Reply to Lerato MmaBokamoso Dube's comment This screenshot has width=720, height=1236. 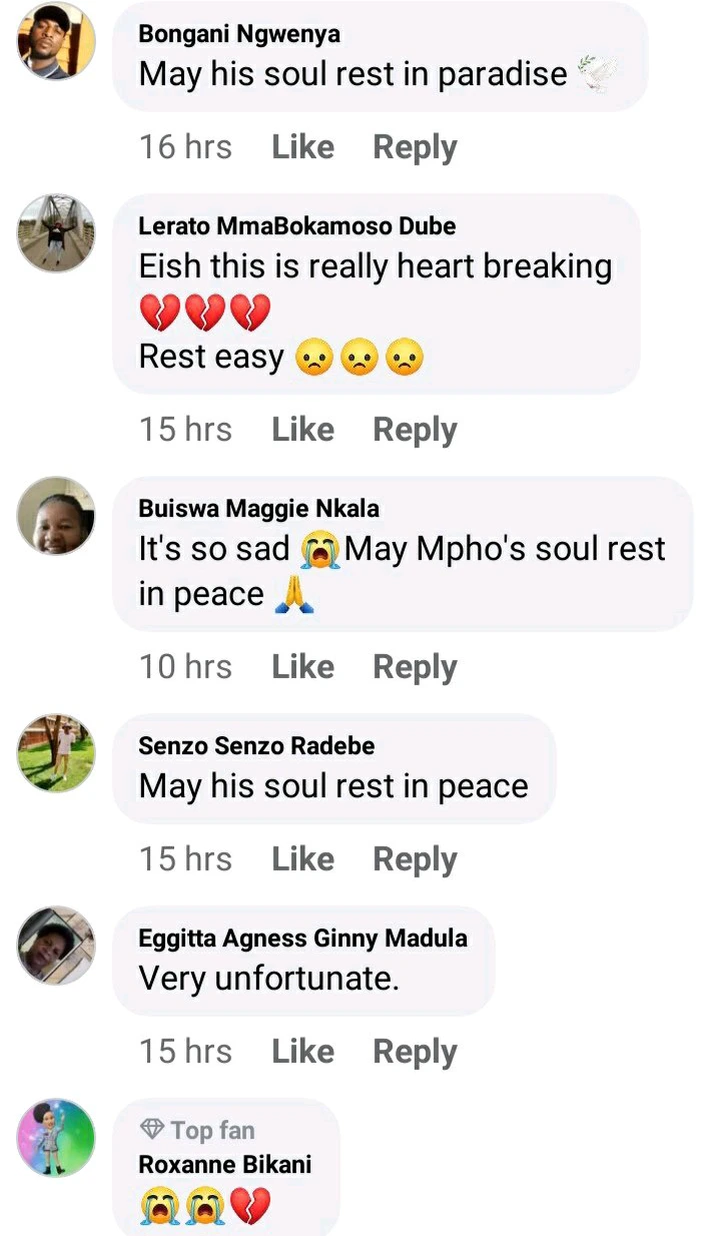pos(415,430)
